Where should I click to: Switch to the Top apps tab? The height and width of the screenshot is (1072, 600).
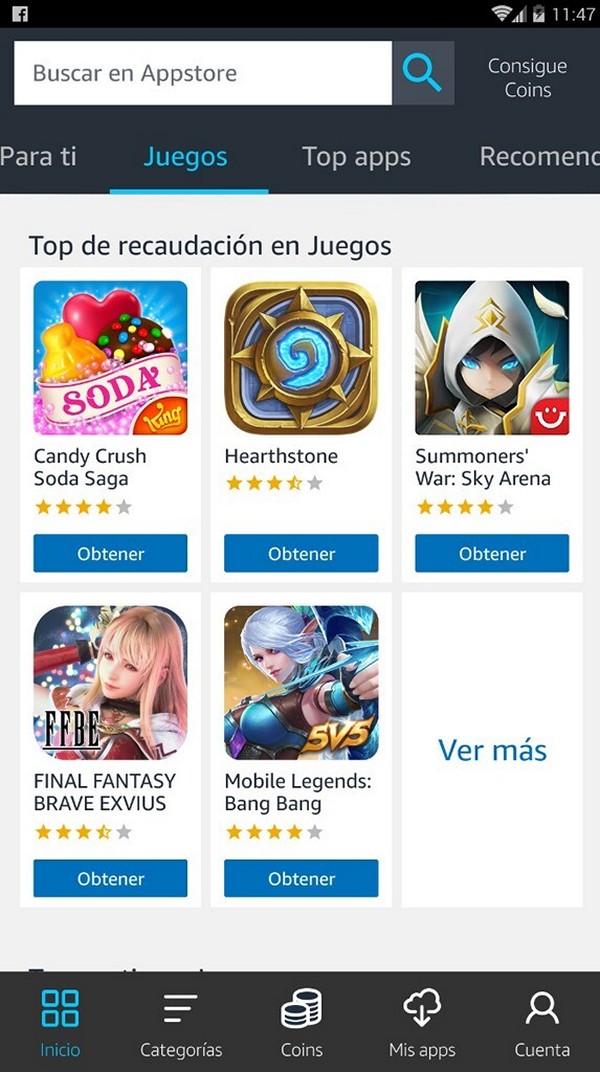(x=356, y=157)
